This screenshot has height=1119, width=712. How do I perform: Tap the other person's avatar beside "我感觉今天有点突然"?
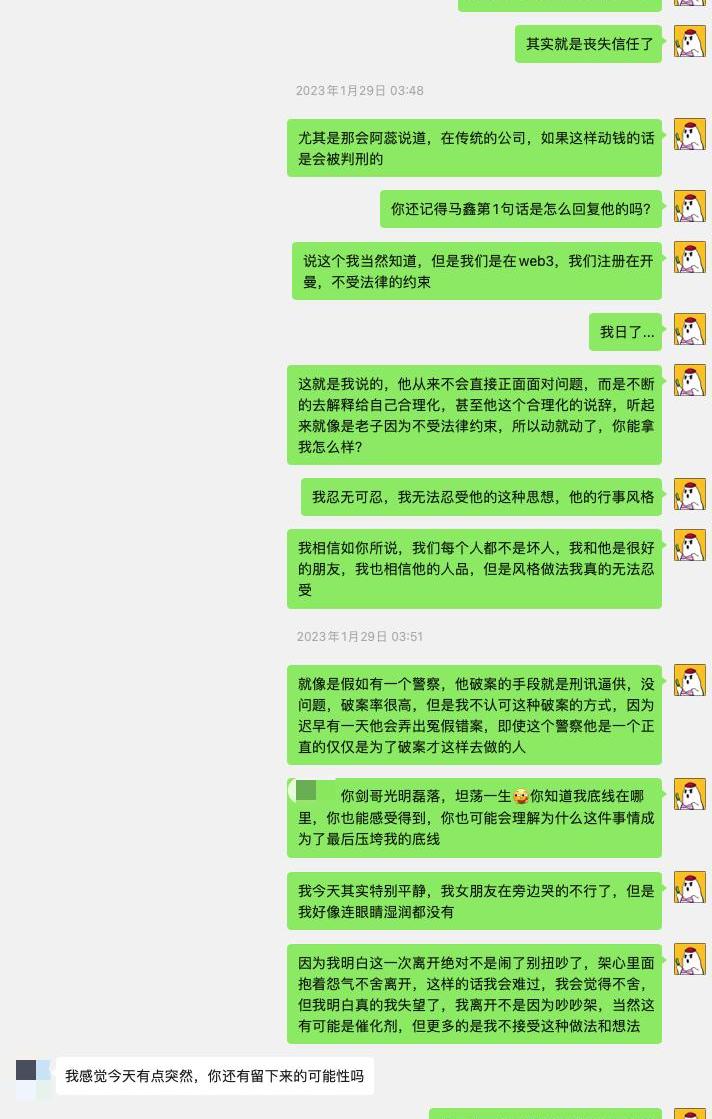point(33,1080)
